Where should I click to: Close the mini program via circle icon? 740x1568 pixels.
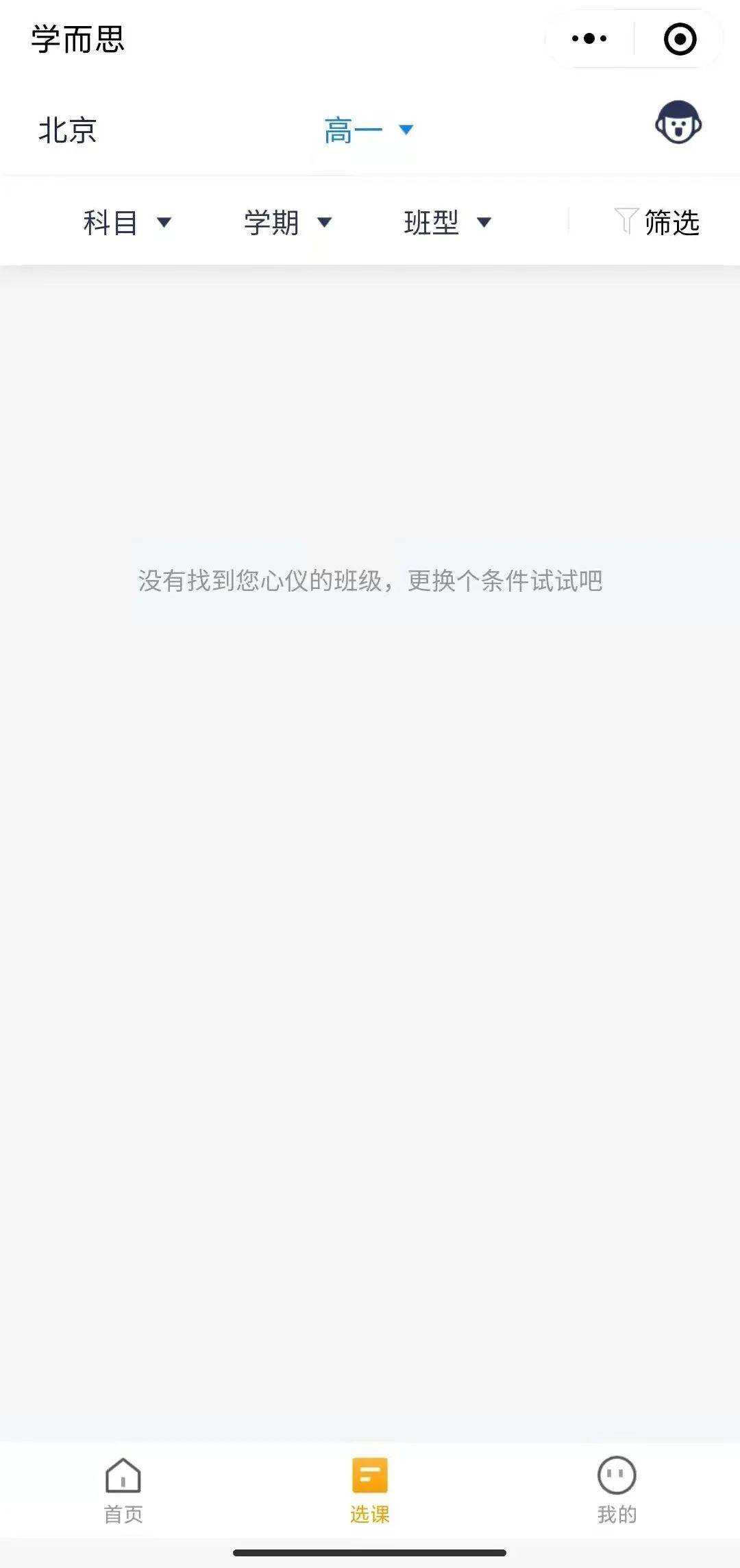pyautogui.click(x=680, y=39)
